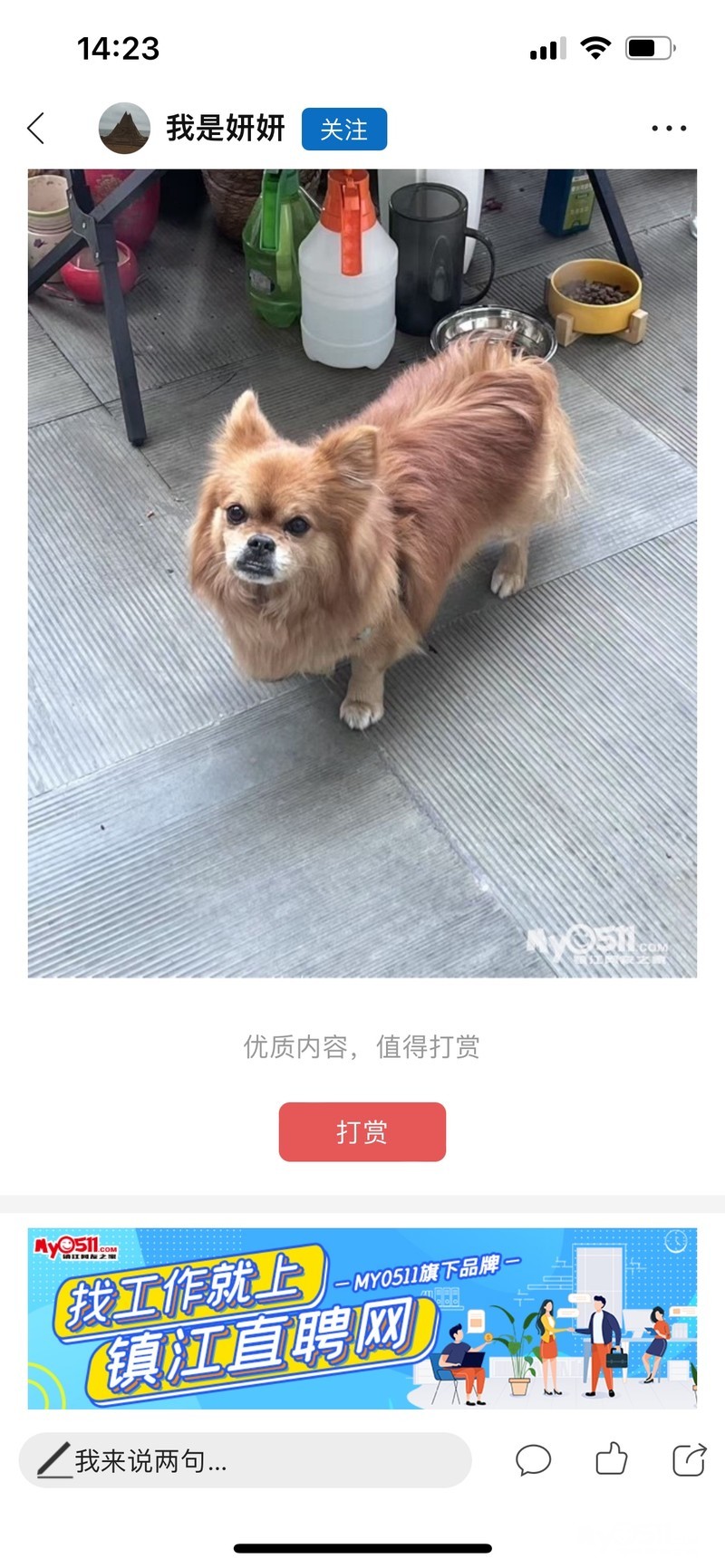View the dog photo in full screen

[x=362, y=572]
